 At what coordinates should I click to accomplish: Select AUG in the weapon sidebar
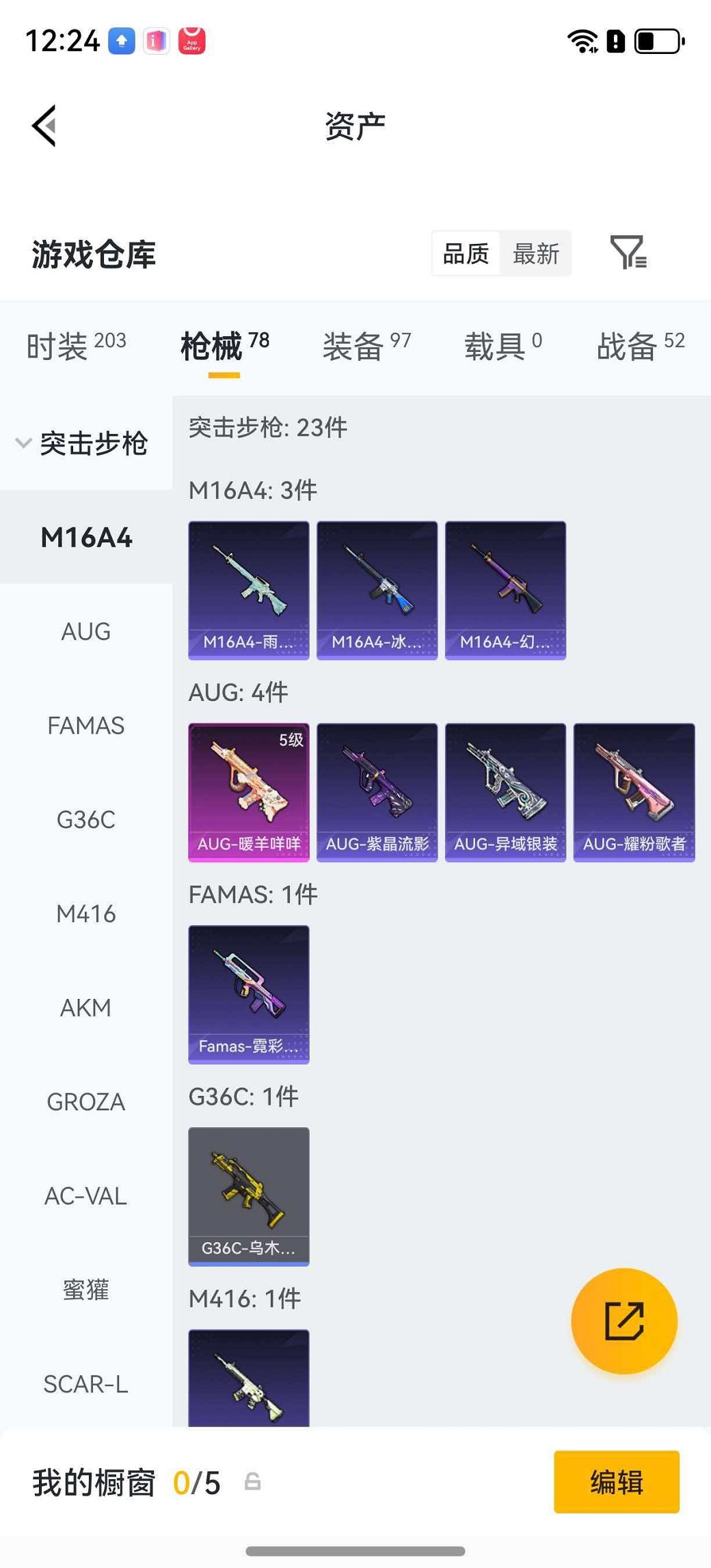[x=85, y=631]
